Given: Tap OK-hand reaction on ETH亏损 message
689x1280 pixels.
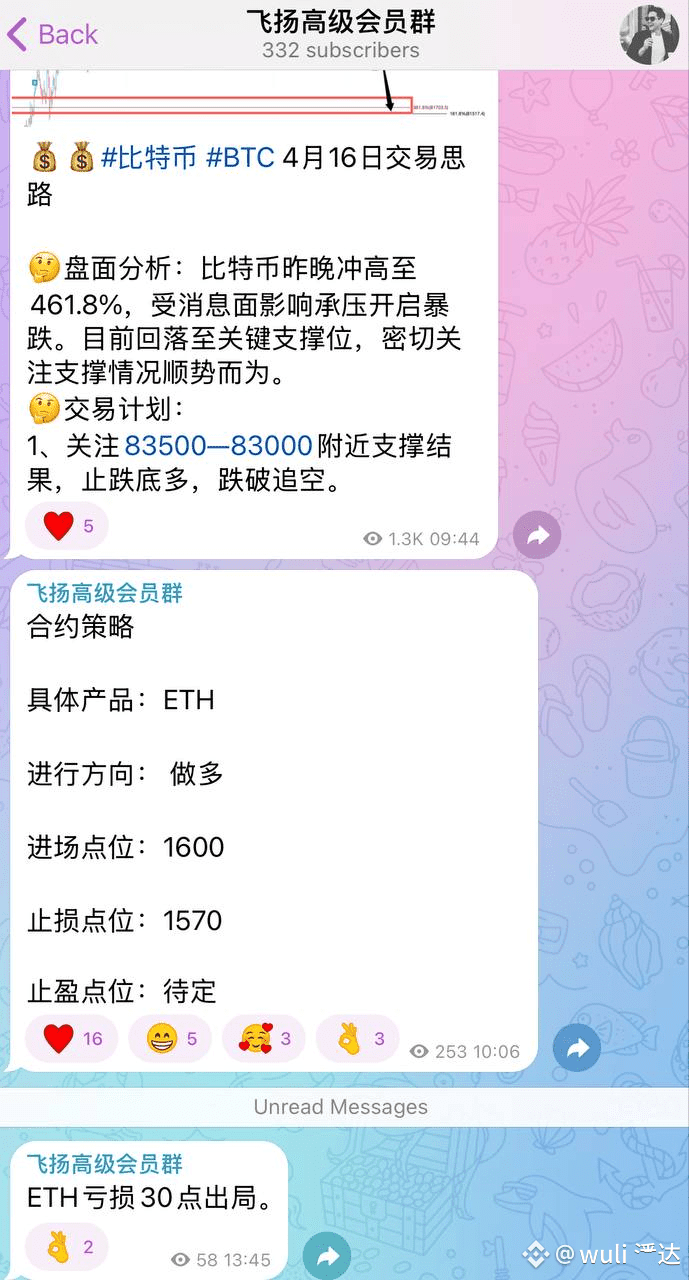Looking at the screenshot, I should pos(67,1246).
